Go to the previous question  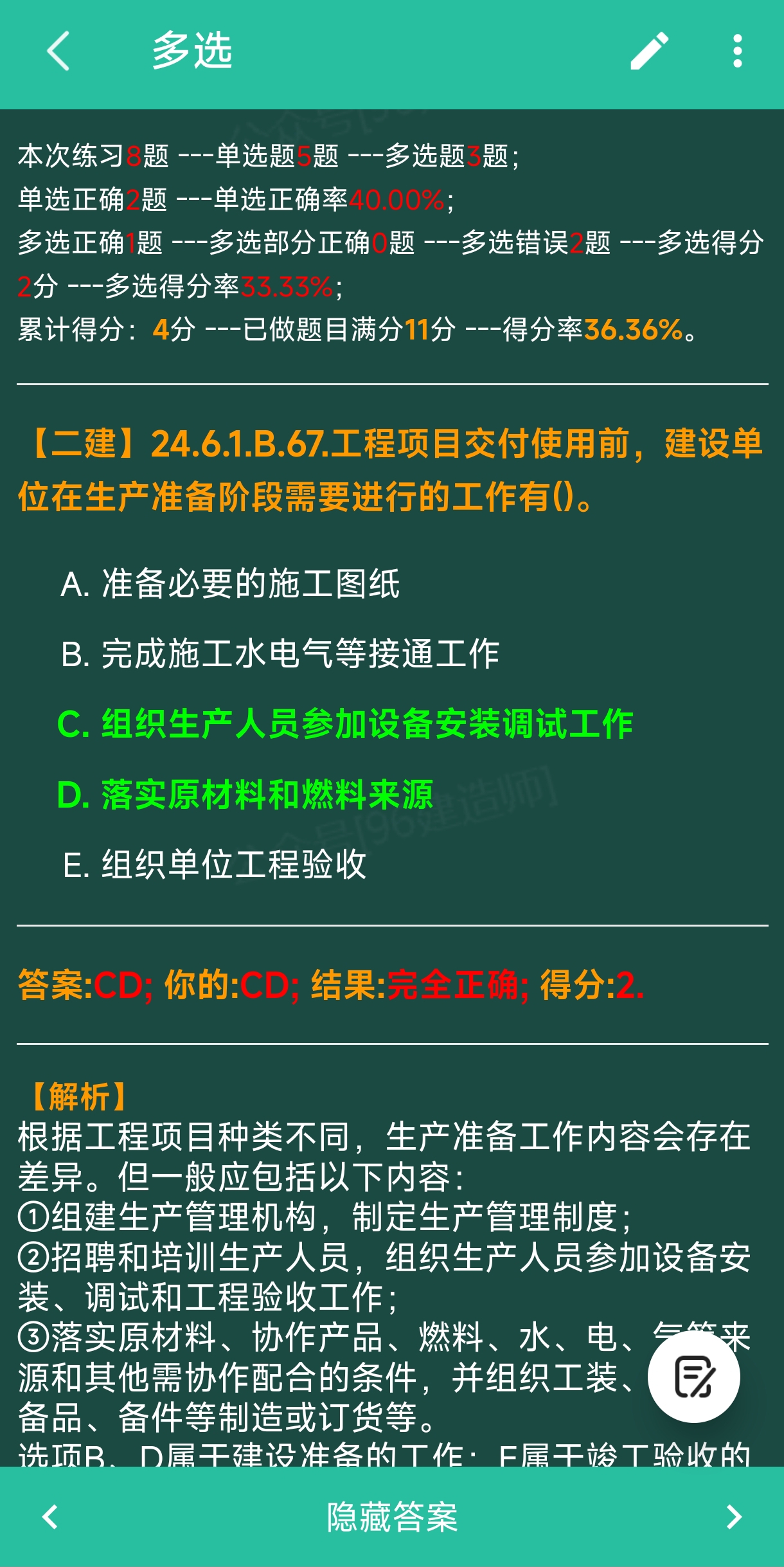click(x=50, y=1517)
